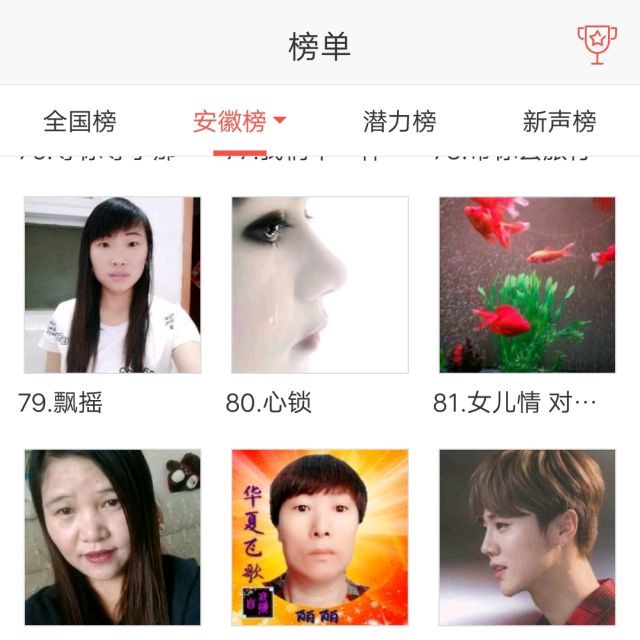Switch to the 新声榜 tab

[559, 122]
